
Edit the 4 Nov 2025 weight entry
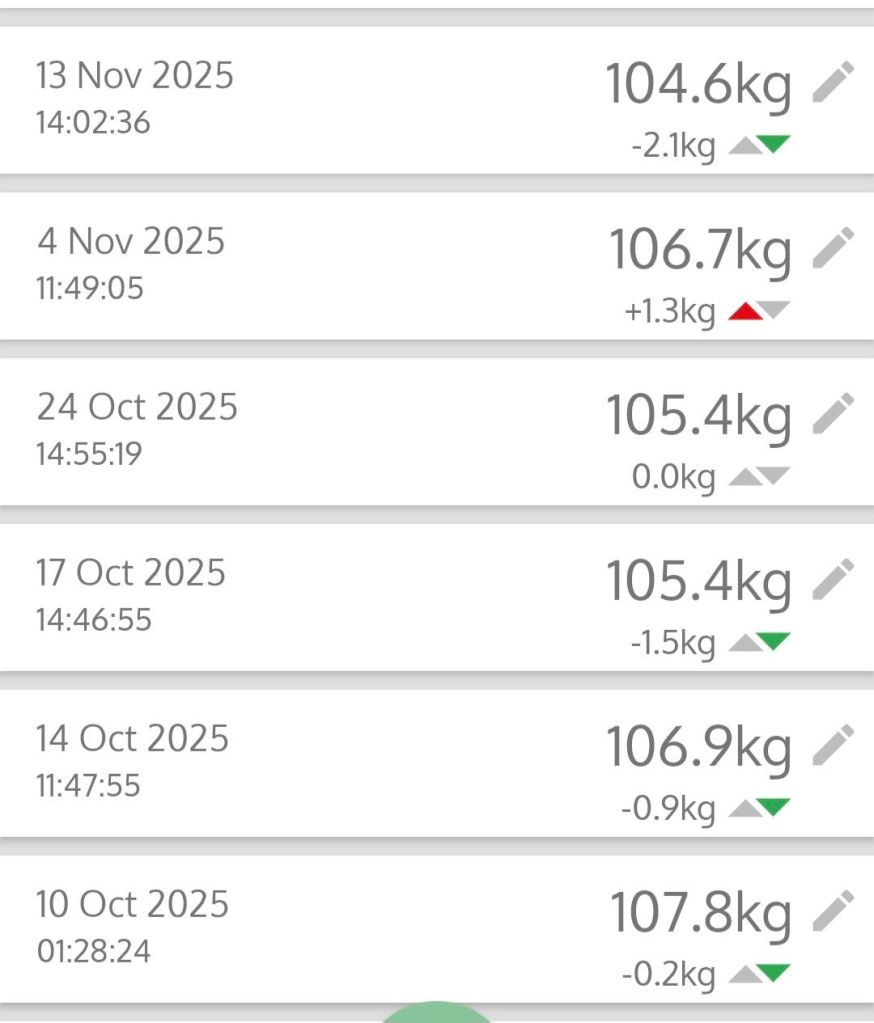pyautogui.click(x=833, y=248)
